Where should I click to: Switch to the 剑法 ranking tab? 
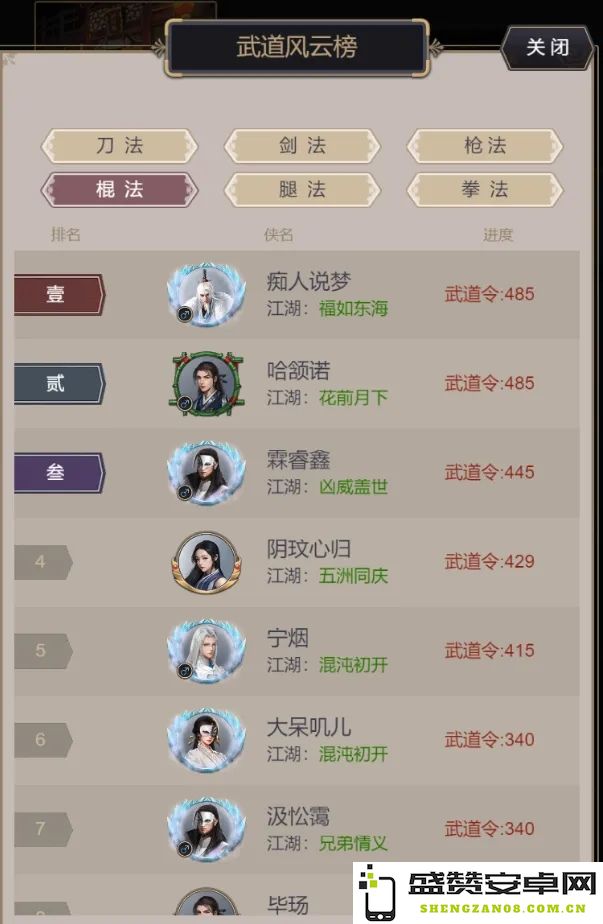[302, 145]
